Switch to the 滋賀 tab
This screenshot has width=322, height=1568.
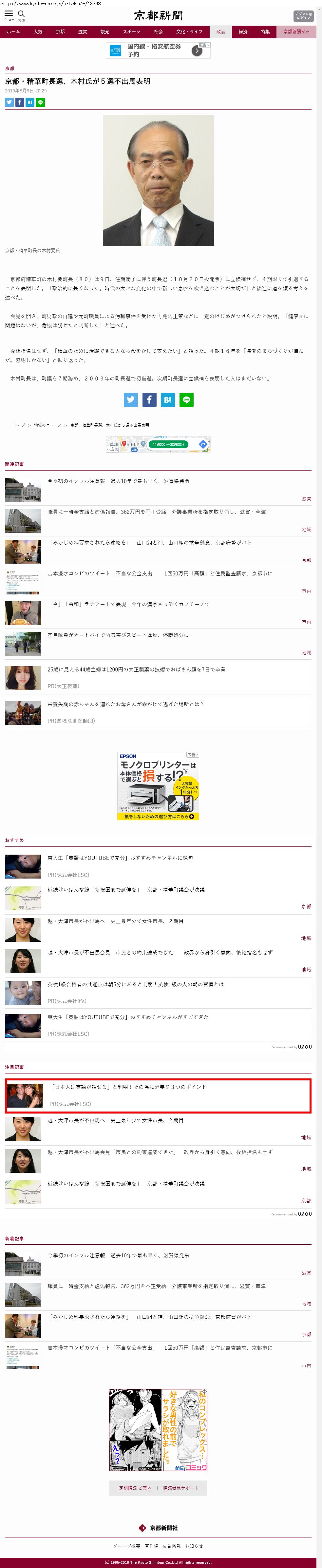pos(82,32)
